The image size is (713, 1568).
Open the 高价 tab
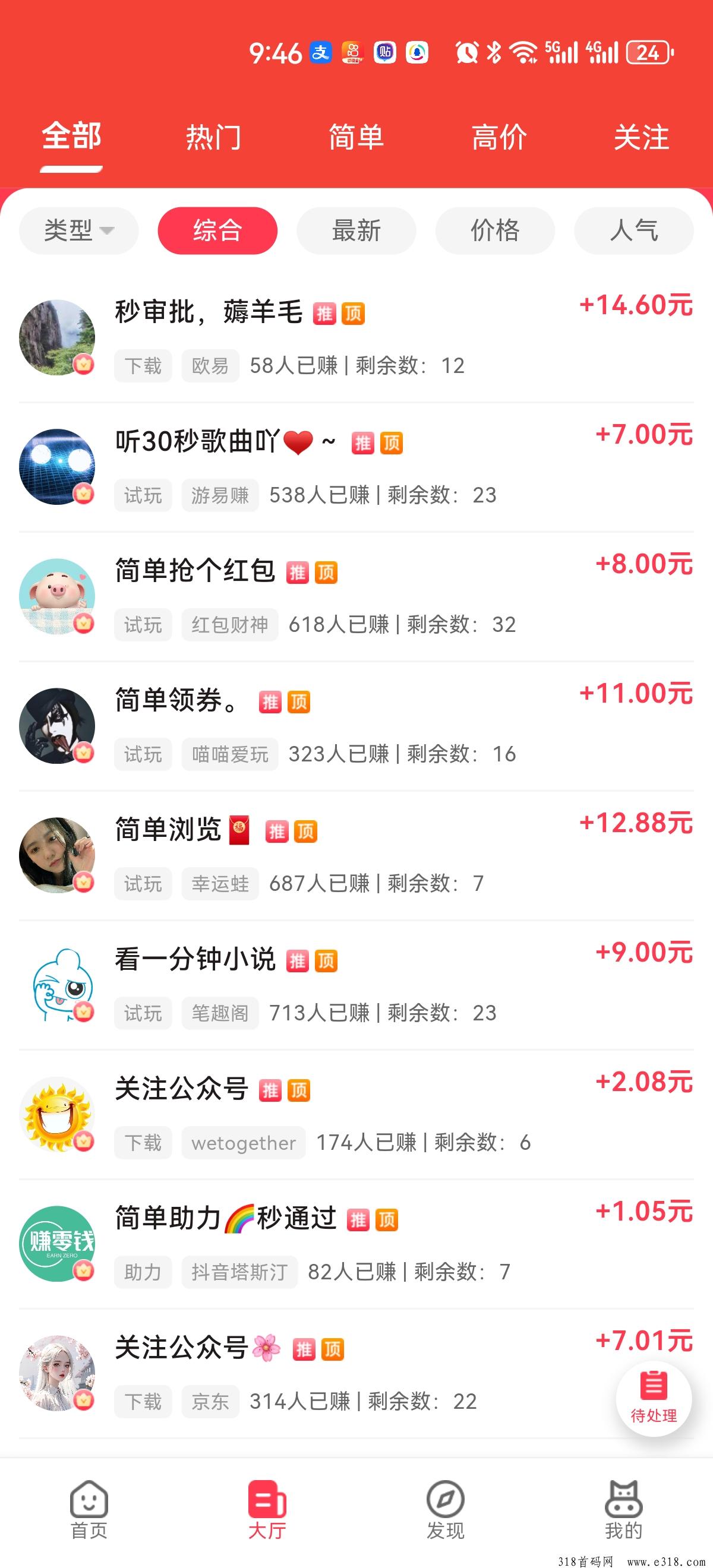coord(499,138)
